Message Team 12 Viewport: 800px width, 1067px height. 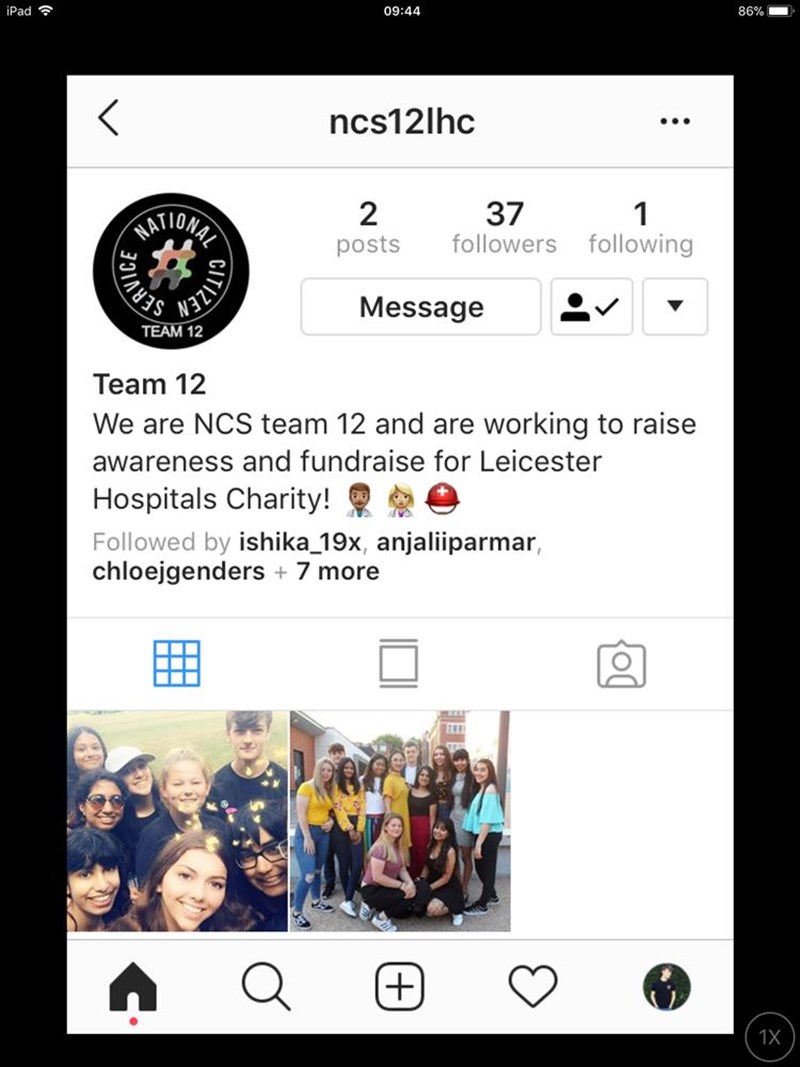tap(421, 307)
